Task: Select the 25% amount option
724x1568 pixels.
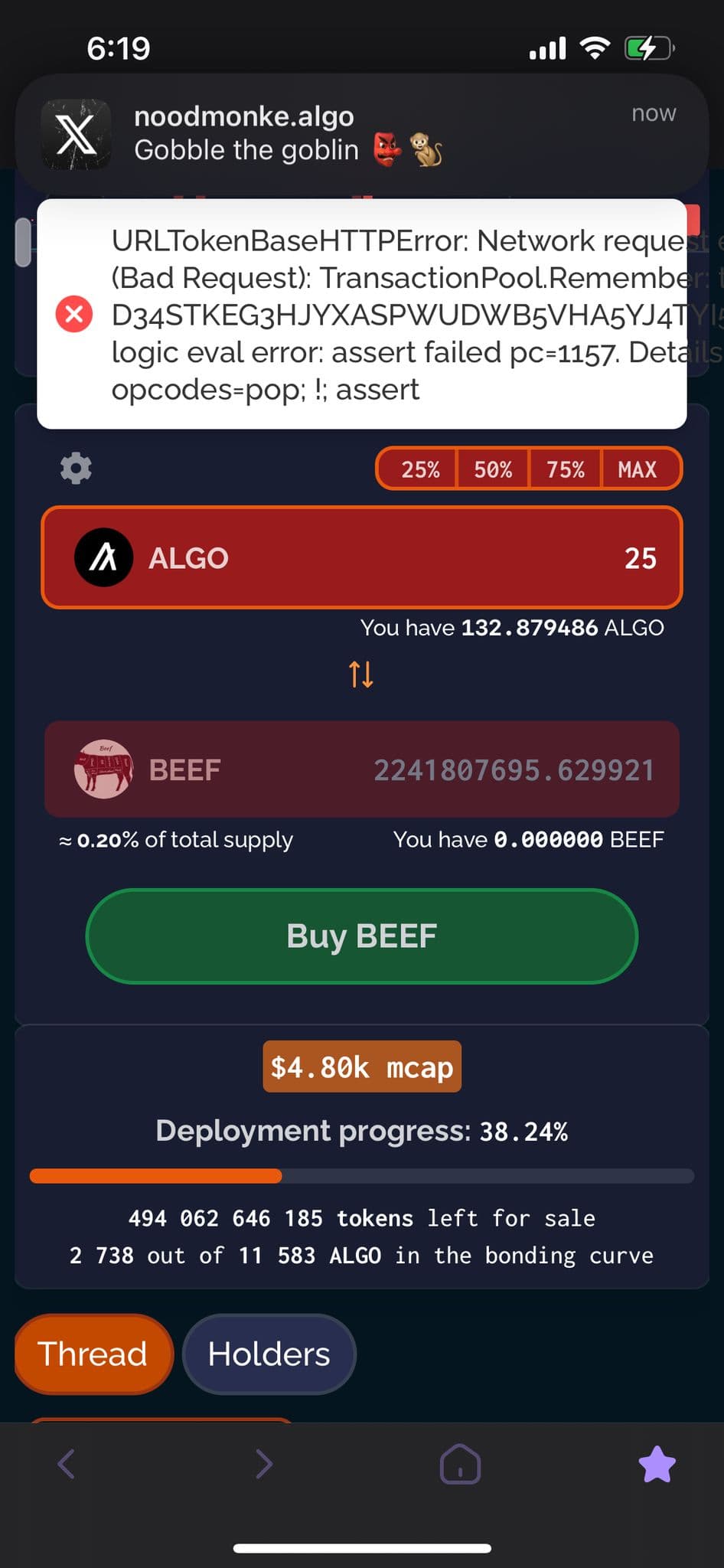Action: (x=419, y=469)
